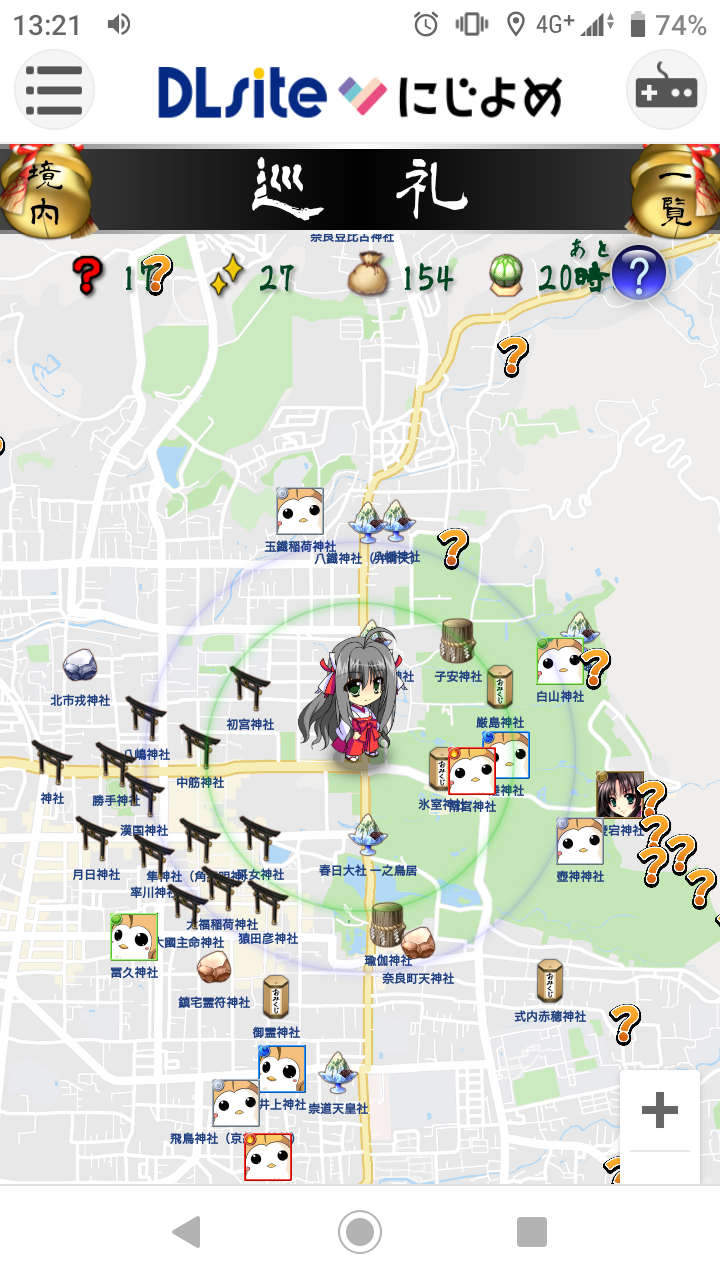Select the 壺神社 marker
This screenshot has height=1280, width=720.
[580, 842]
